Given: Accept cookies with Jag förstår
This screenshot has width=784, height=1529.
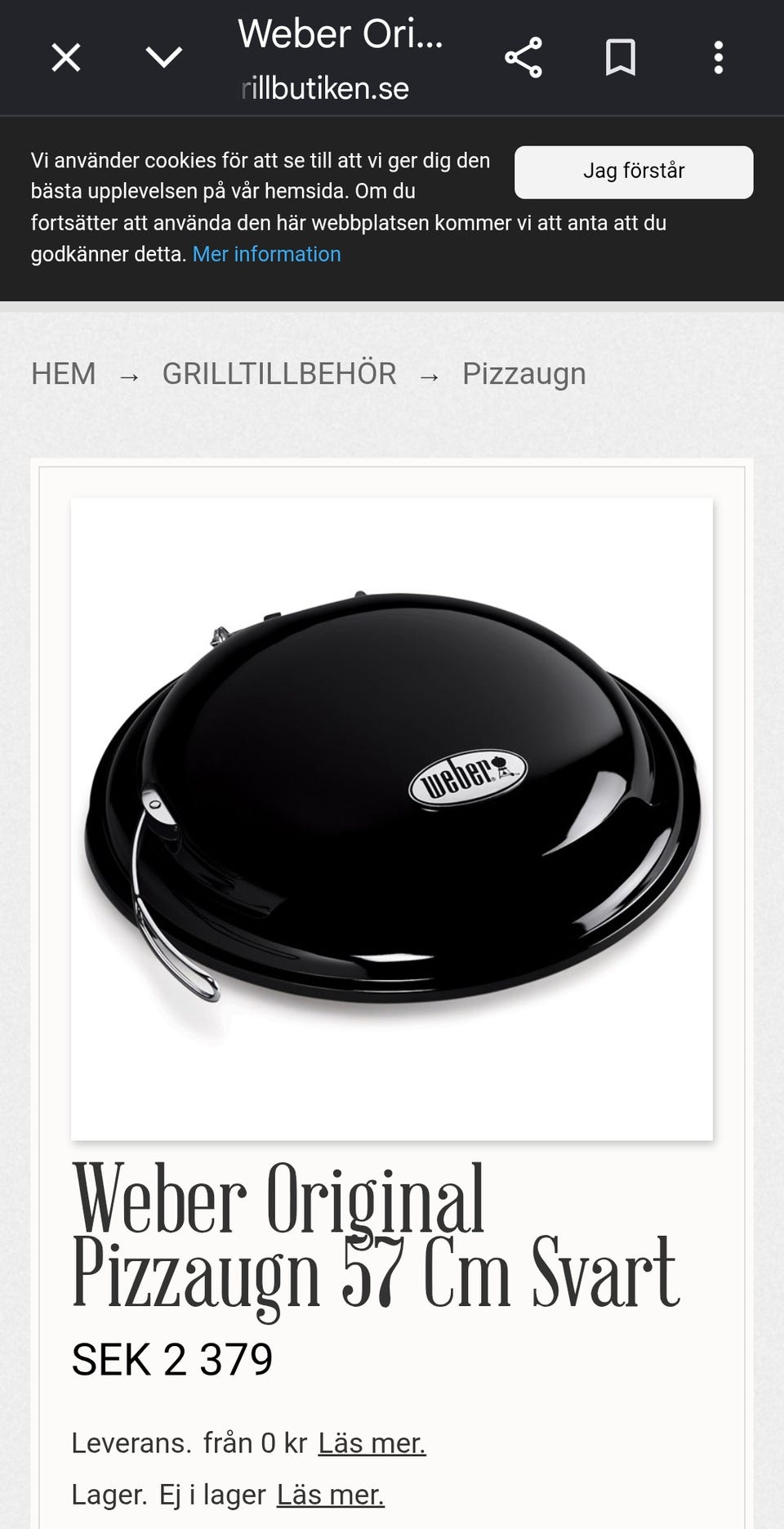Looking at the screenshot, I should [634, 172].
